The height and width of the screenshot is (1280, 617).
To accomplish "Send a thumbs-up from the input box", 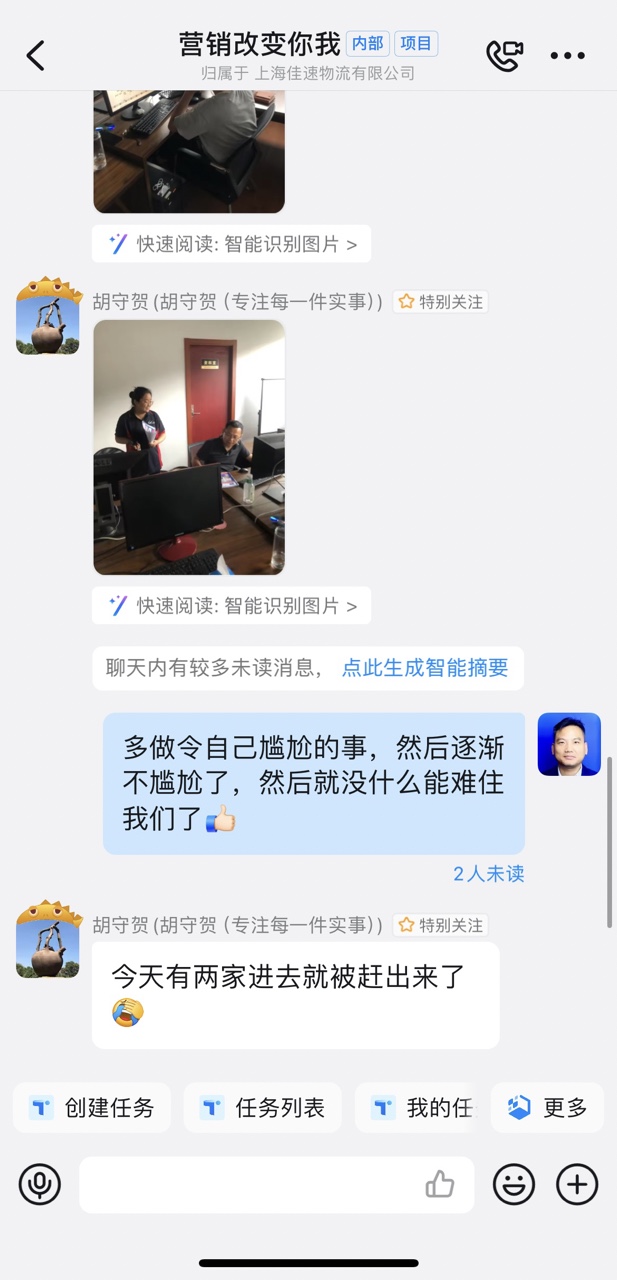I will click(440, 1185).
